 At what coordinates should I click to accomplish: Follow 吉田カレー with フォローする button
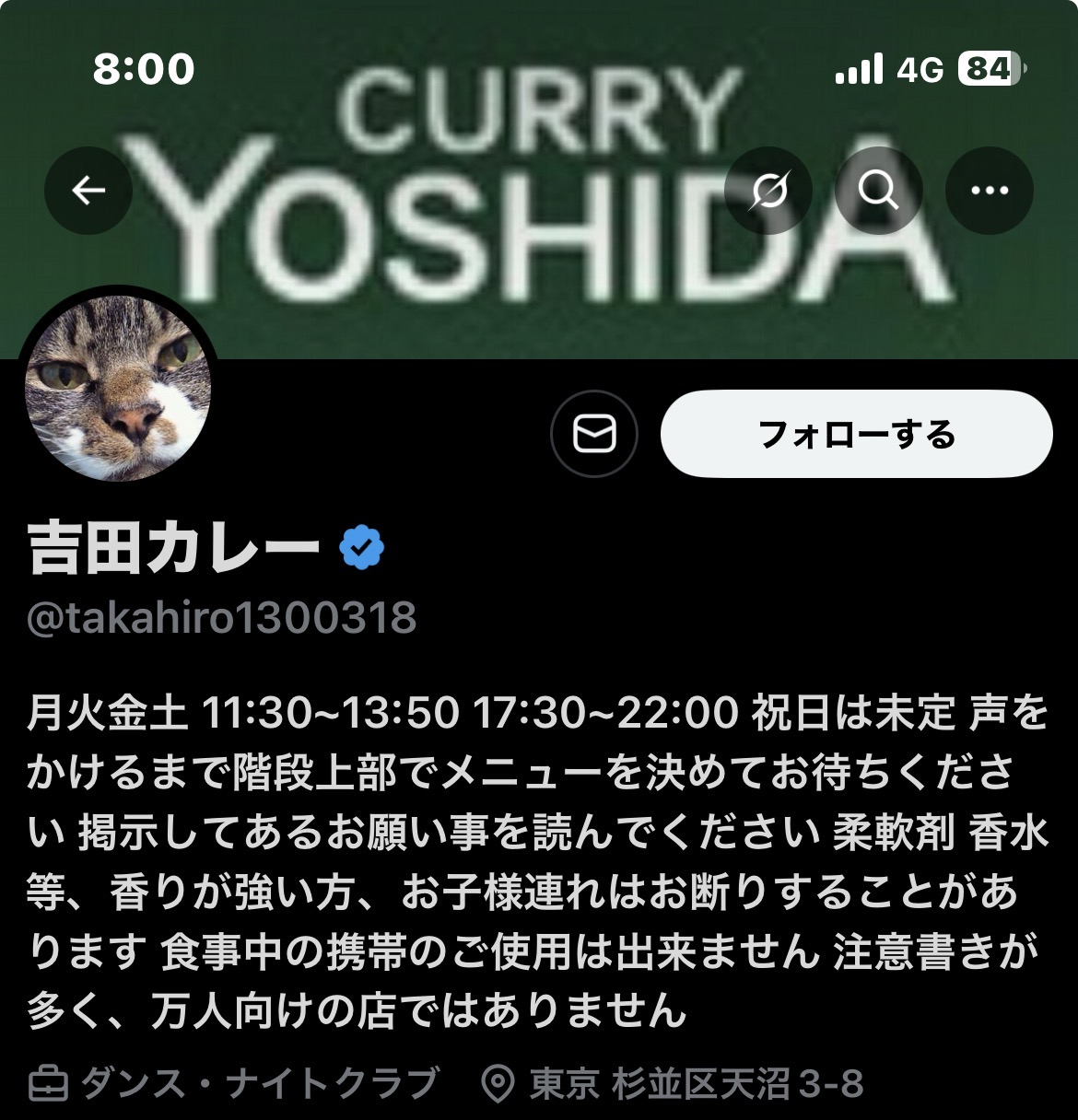[x=856, y=433]
